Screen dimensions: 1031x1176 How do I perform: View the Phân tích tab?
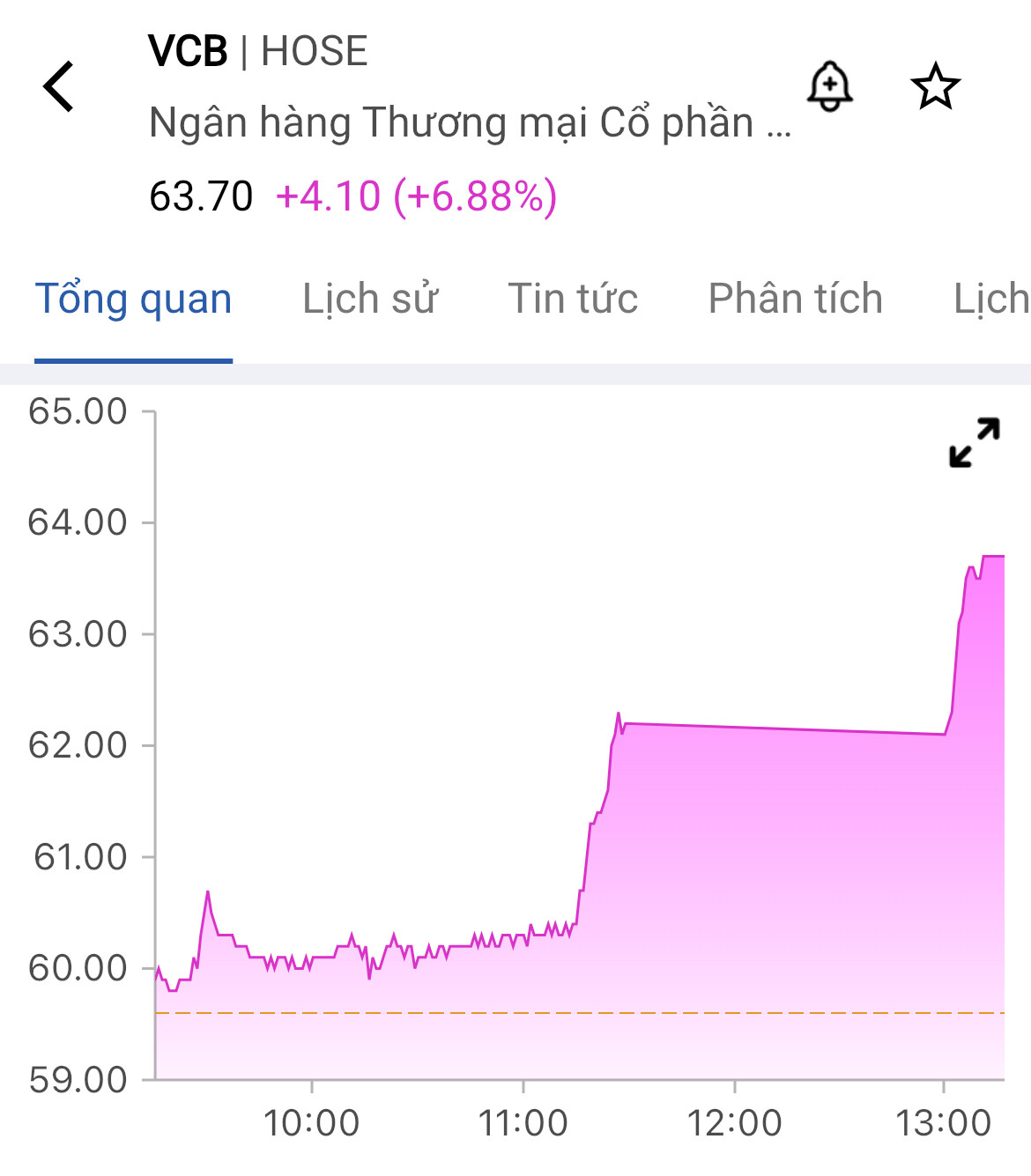(x=795, y=300)
